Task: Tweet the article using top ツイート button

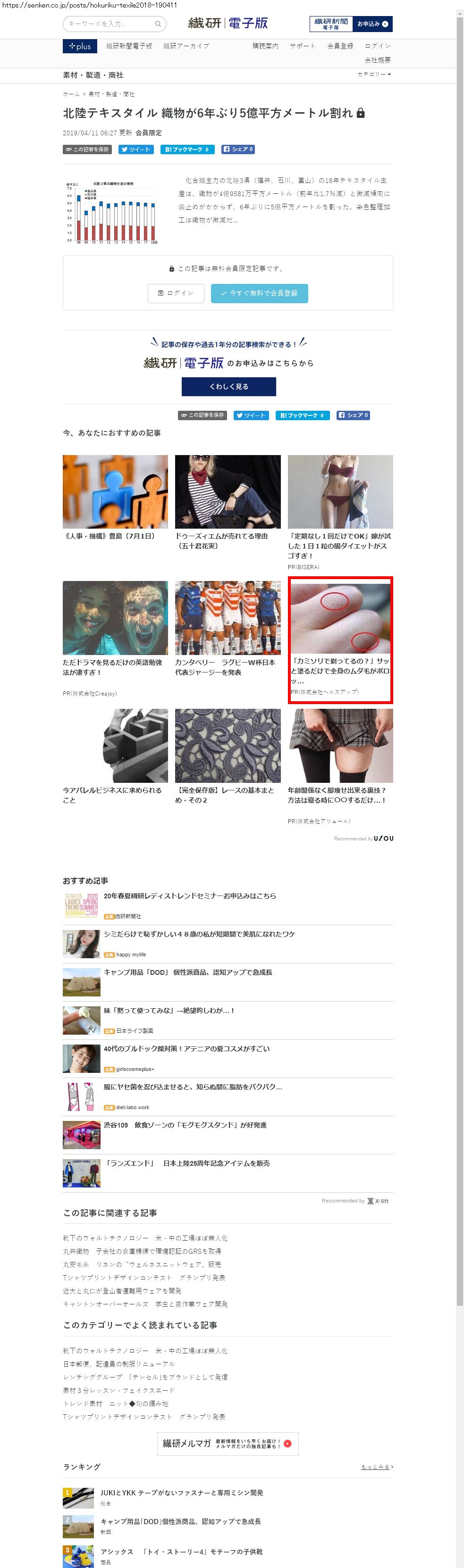Action: (x=136, y=149)
